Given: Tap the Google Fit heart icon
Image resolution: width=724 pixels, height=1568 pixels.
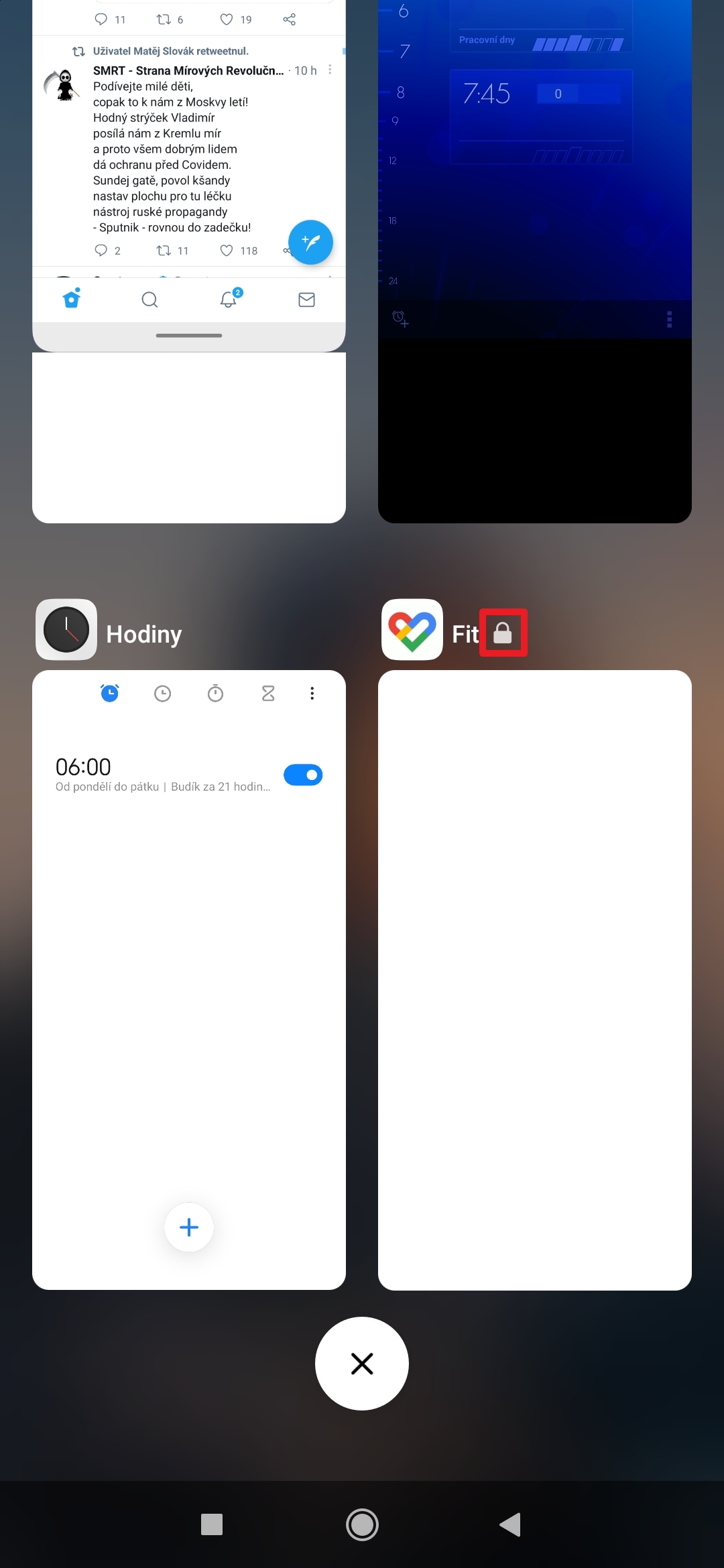Looking at the screenshot, I should click(x=412, y=630).
